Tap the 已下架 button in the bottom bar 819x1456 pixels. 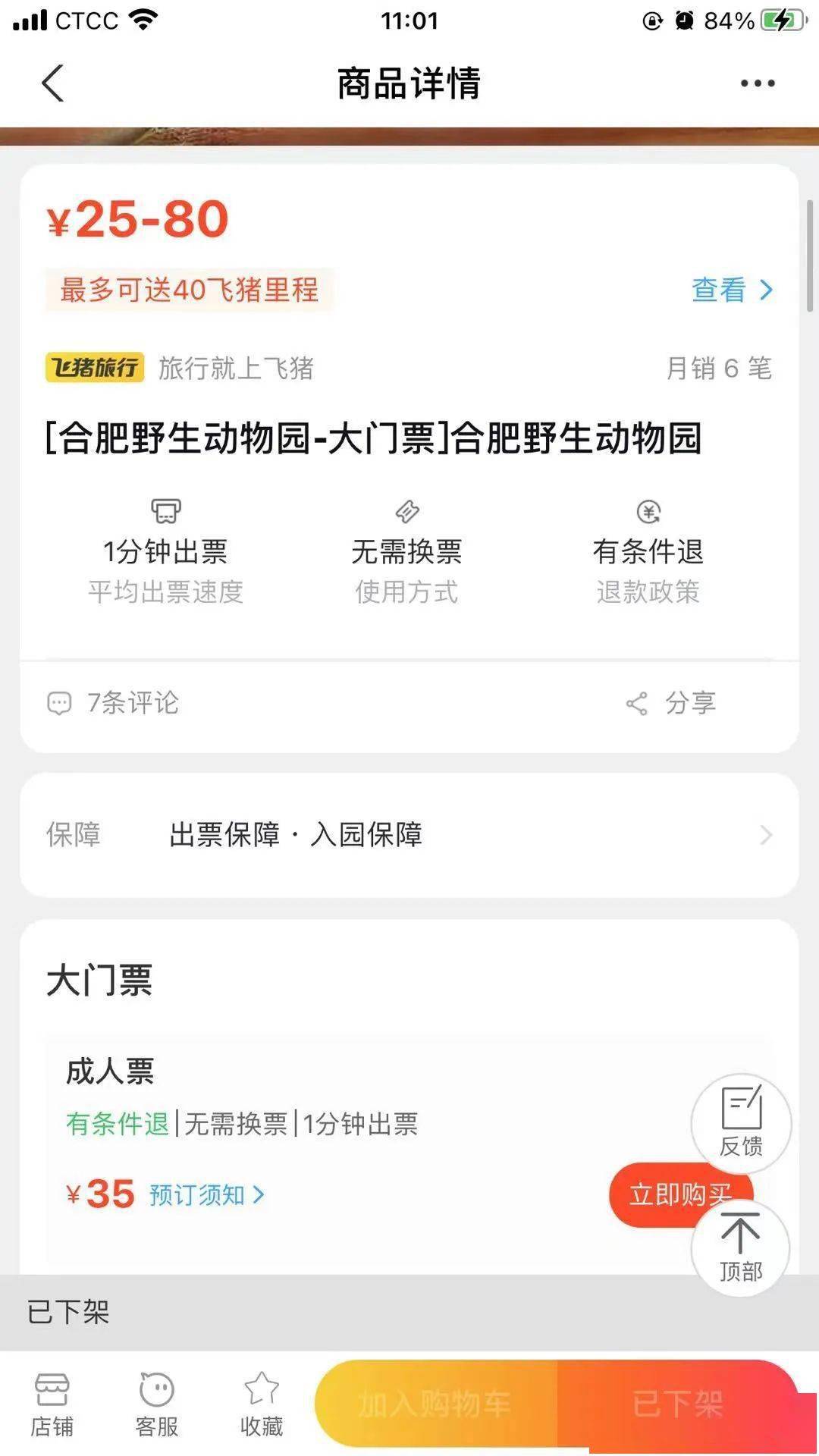[x=676, y=1404]
